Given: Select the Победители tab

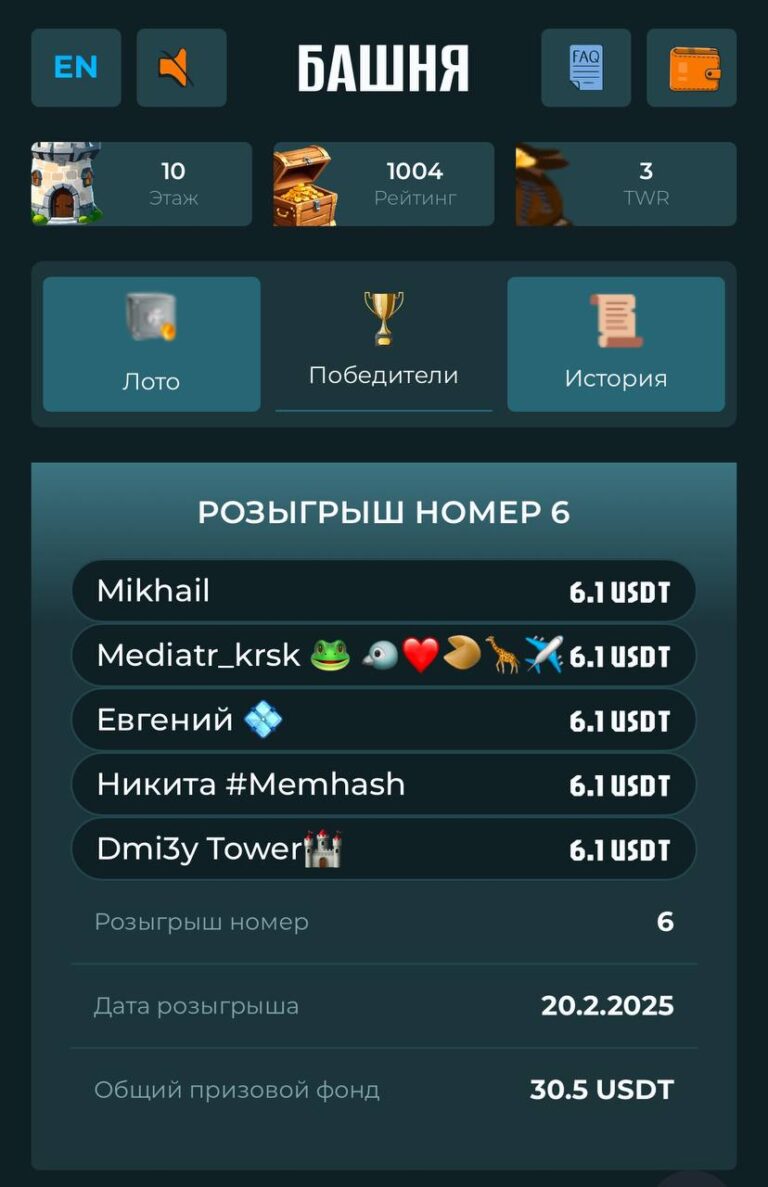Looking at the screenshot, I should pyautogui.click(x=383, y=344).
